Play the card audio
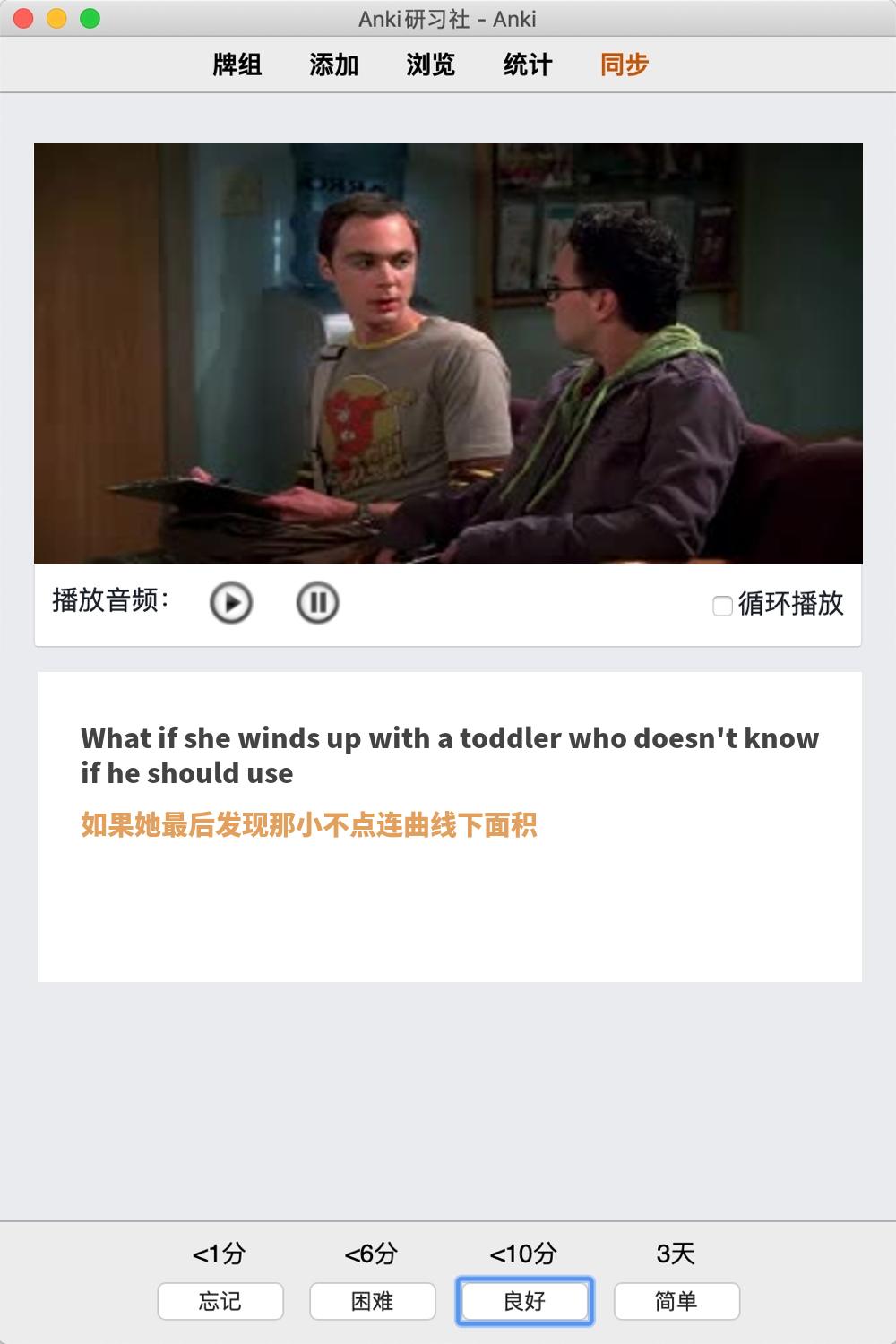This screenshot has height=1344, width=896. [231, 602]
